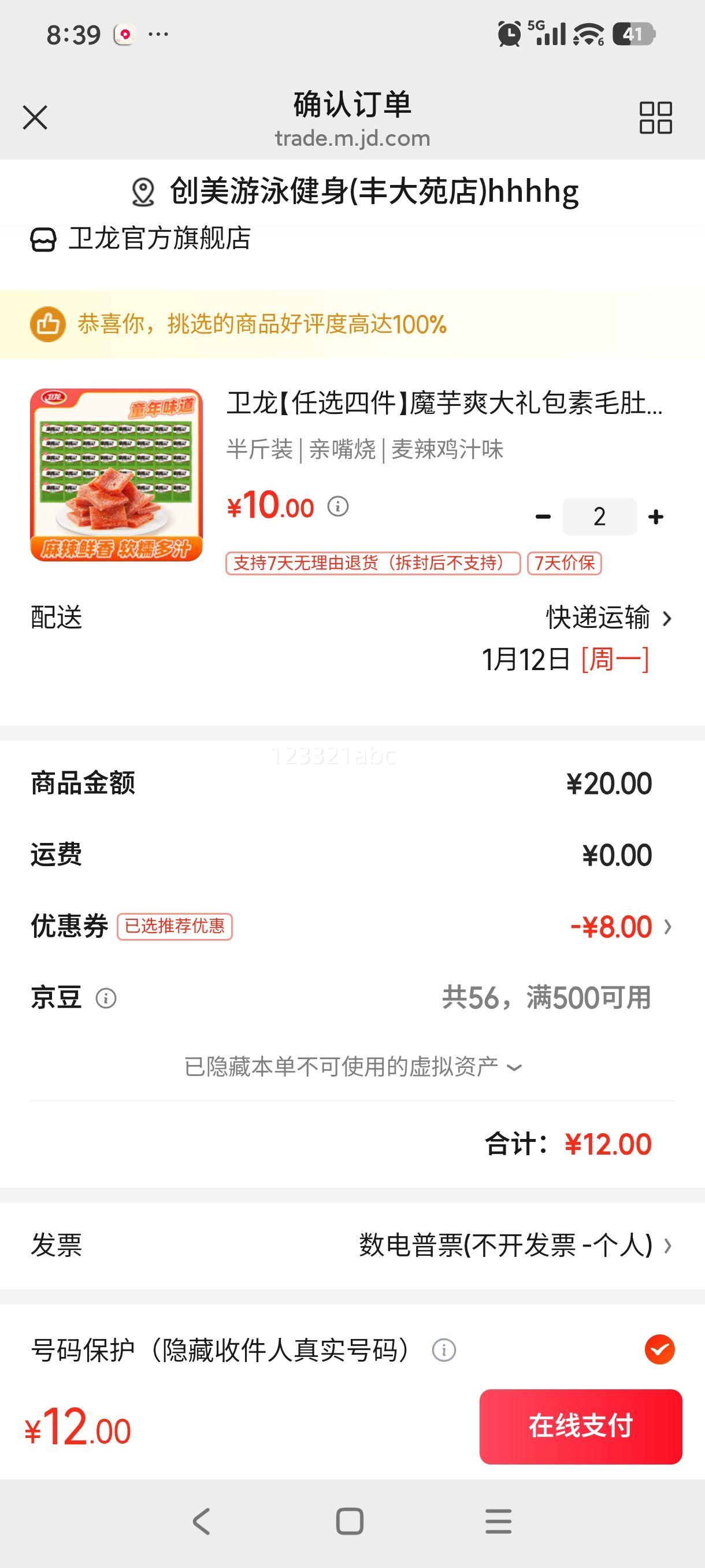This screenshot has width=705, height=1568.
Task: Click the 7天价保 price protection tag
Action: click(x=566, y=564)
